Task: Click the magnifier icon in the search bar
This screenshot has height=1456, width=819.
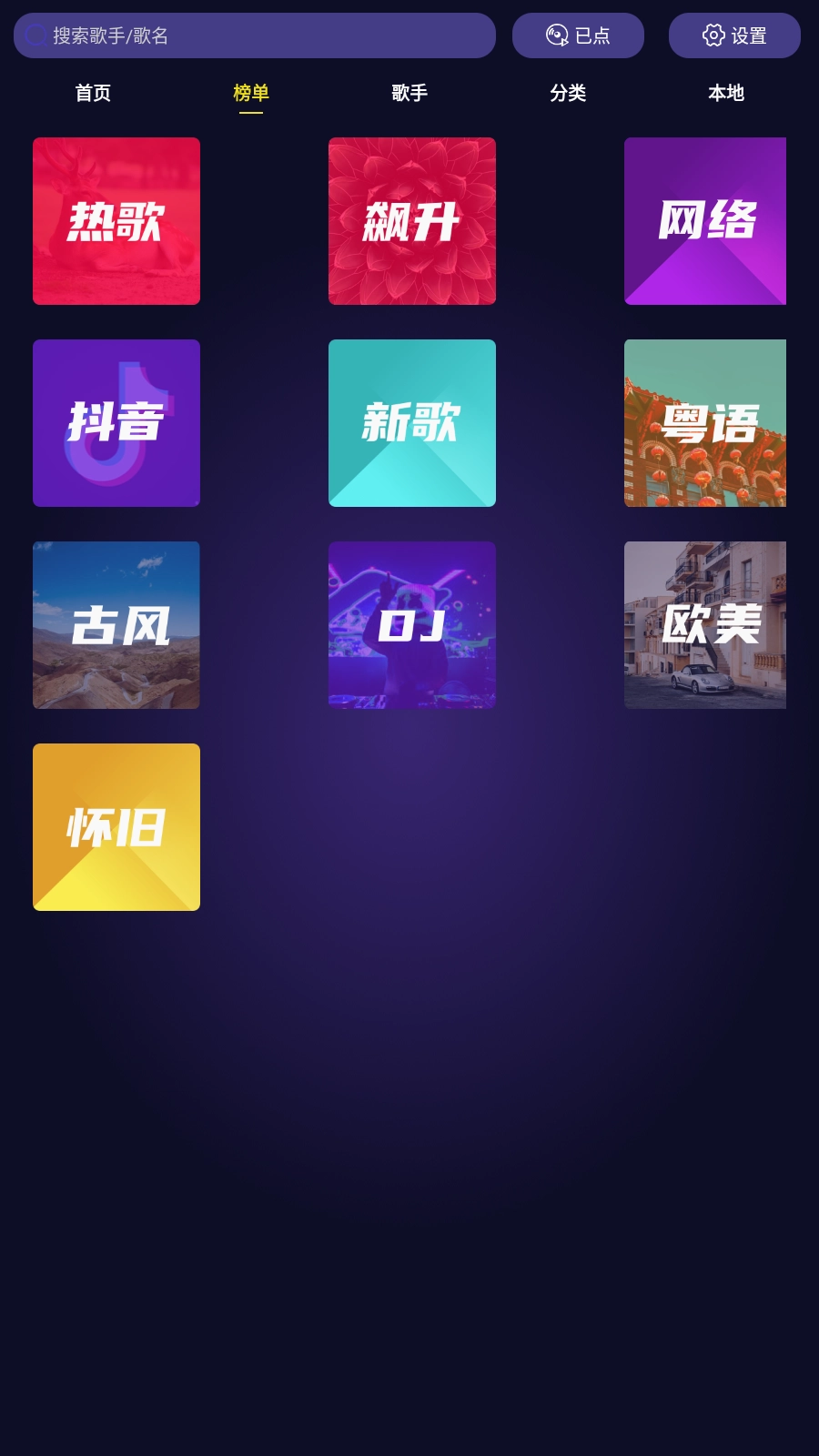Action: pos(36,35)
